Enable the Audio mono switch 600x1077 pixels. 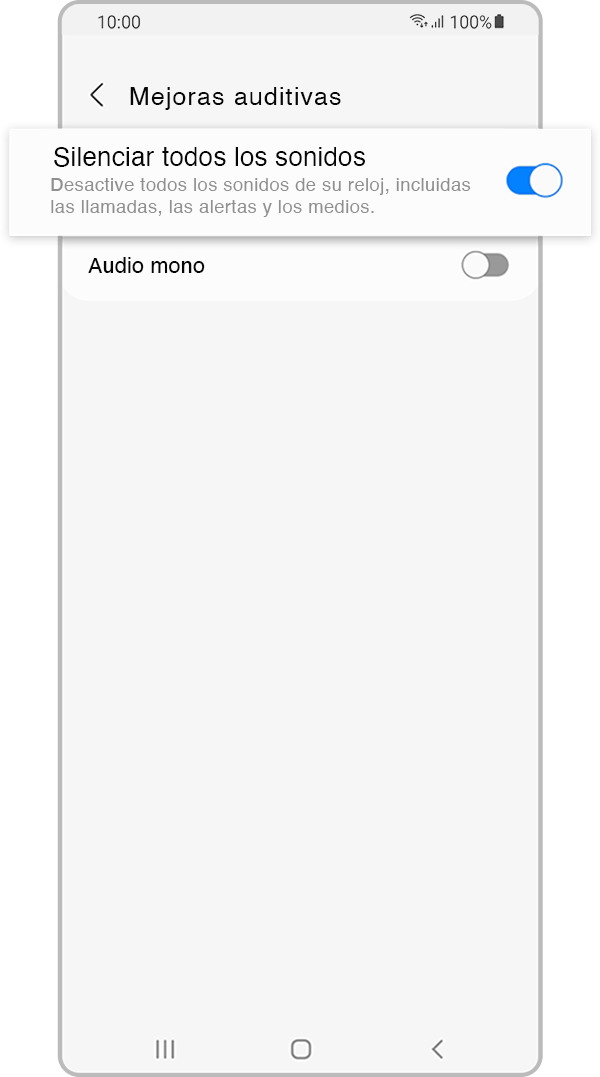(x=485, y=265)
